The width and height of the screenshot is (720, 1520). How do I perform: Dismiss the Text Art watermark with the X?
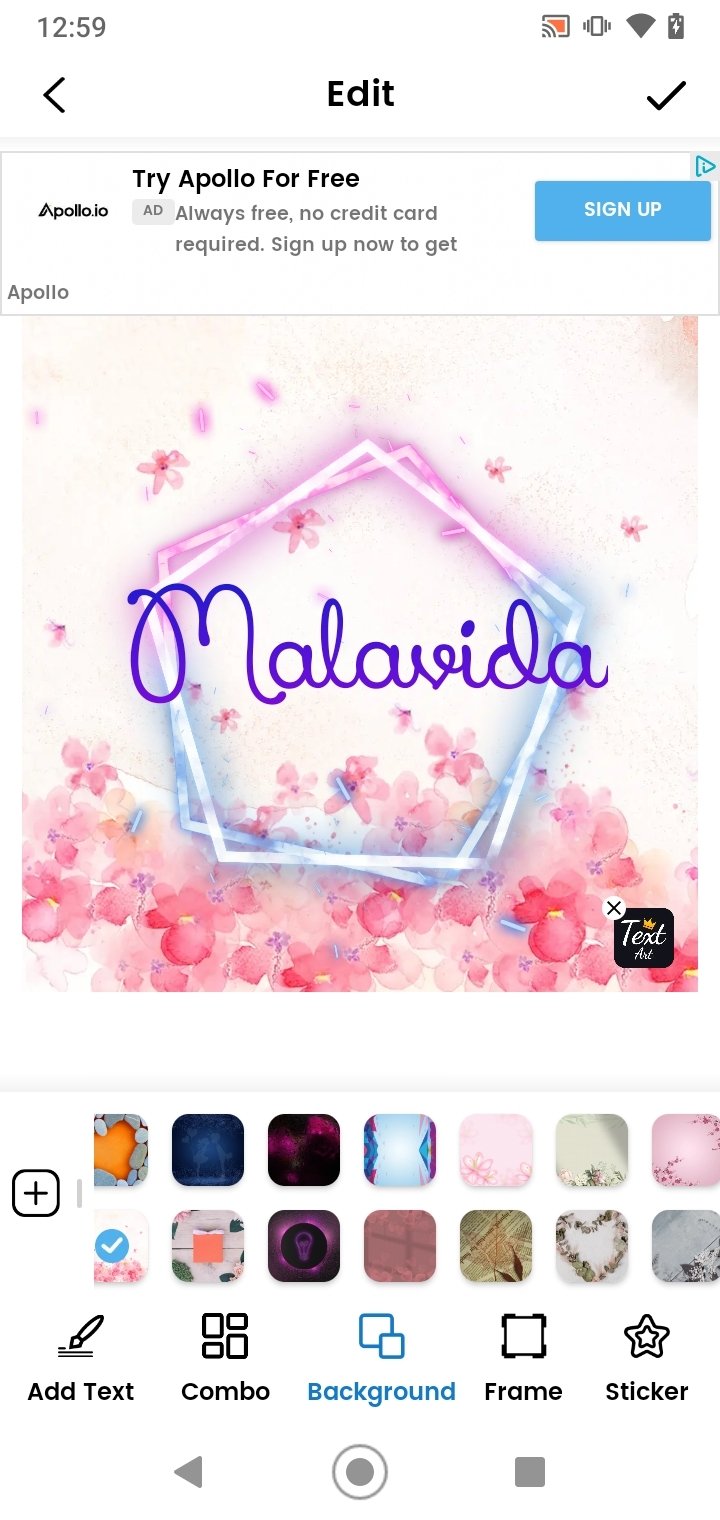click(x=614, y=908)
